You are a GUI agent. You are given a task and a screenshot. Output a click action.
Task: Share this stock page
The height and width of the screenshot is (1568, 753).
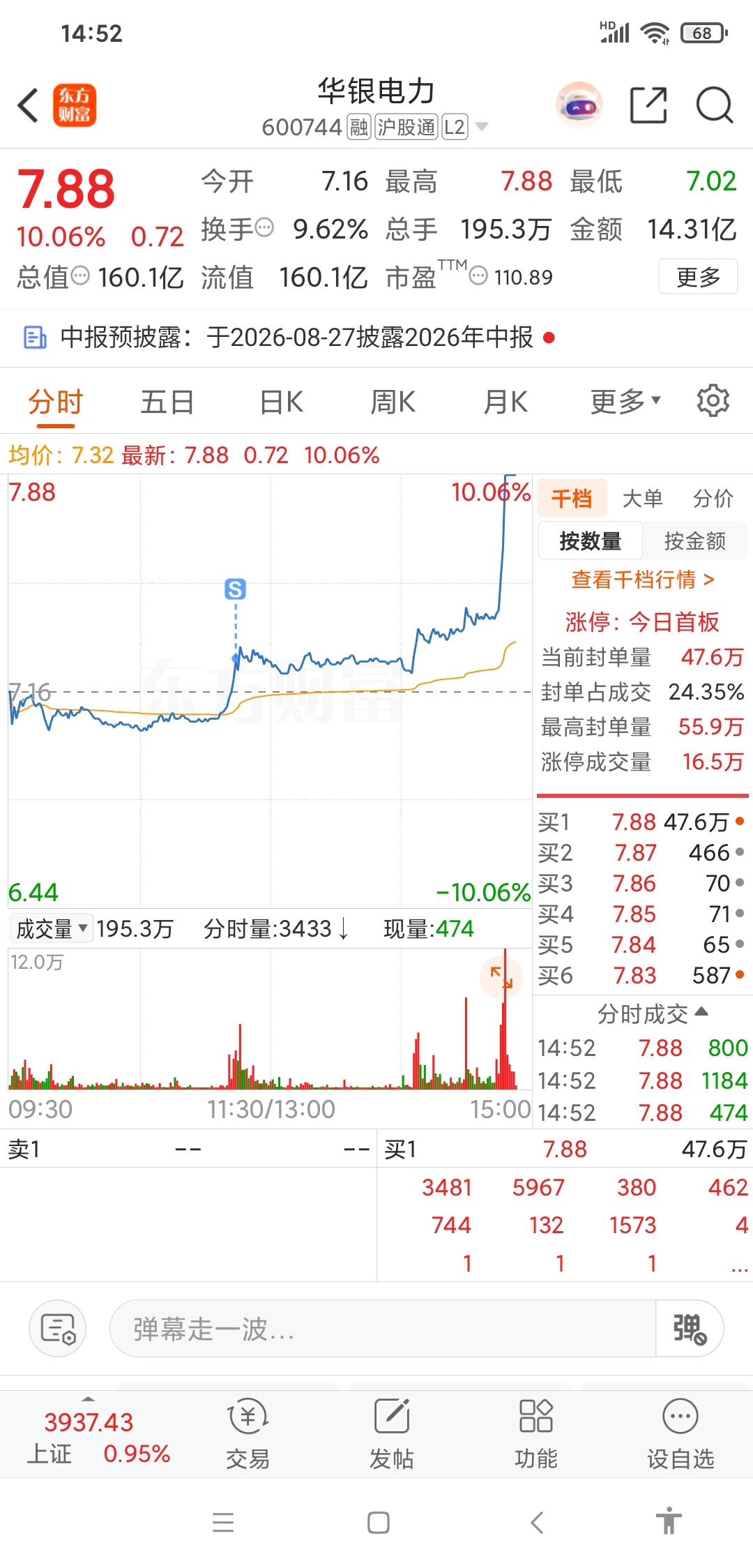pos(648,105)
